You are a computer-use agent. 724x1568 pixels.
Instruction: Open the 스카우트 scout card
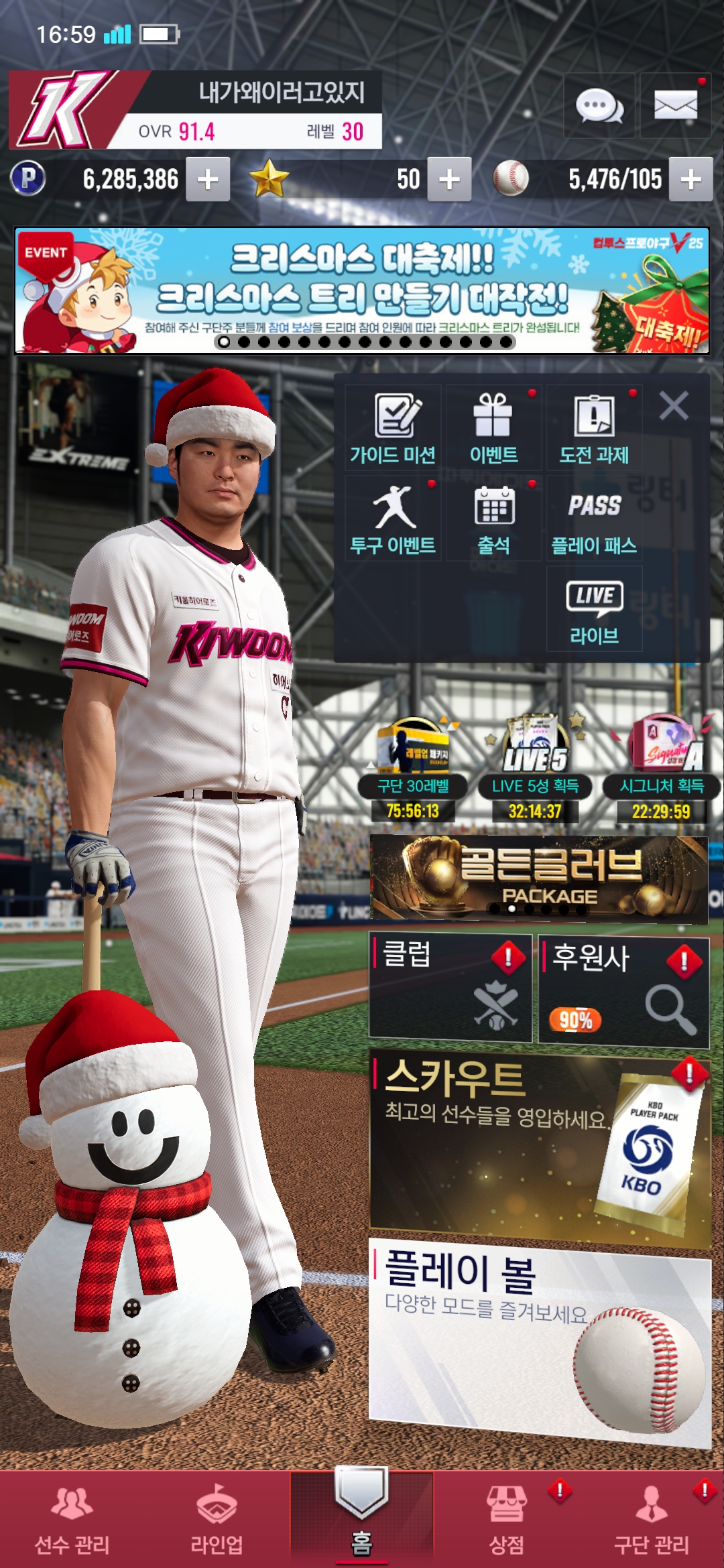click(540, 1147)
